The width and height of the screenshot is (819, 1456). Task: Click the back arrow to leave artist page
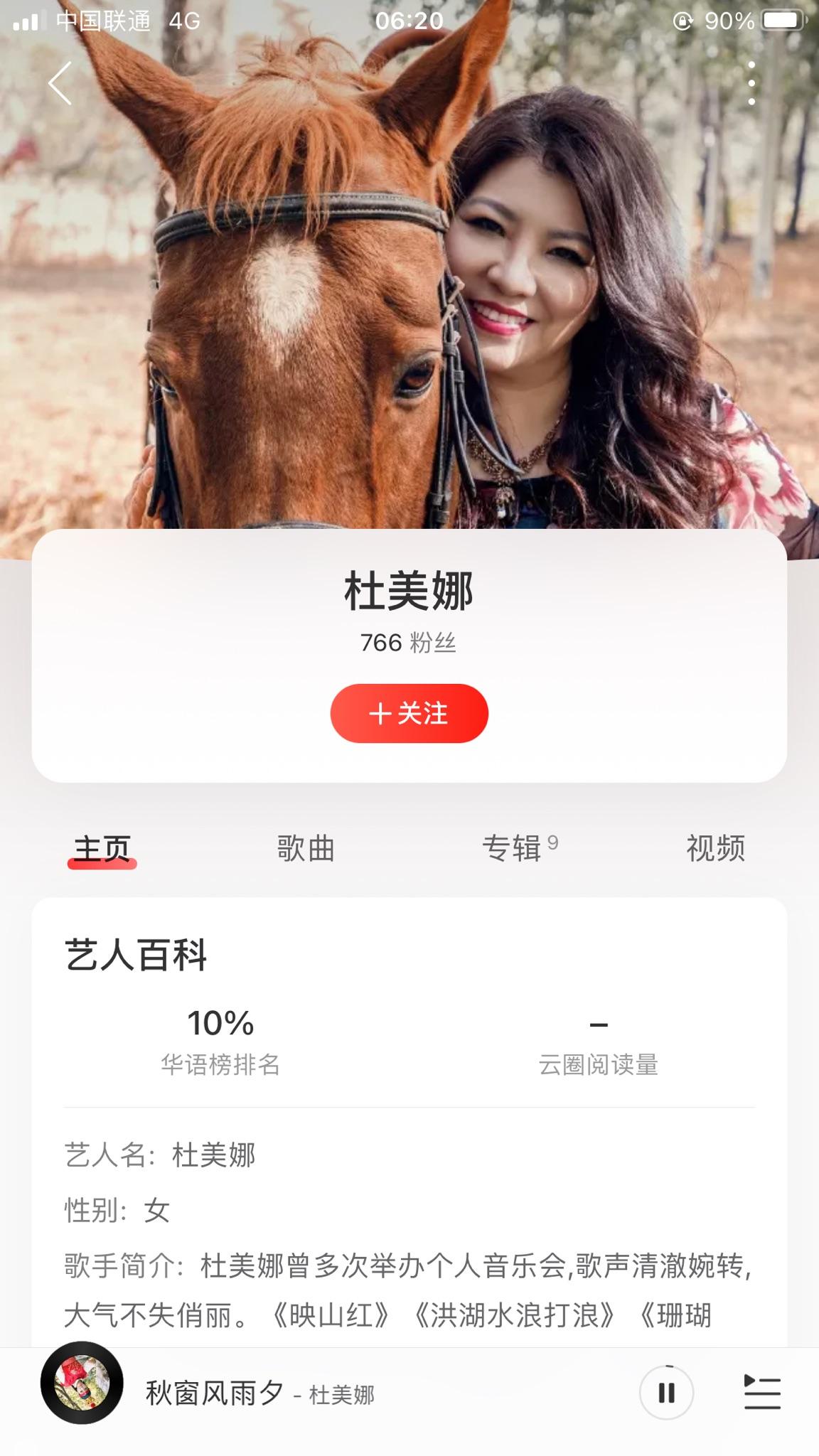pos(60,82)
